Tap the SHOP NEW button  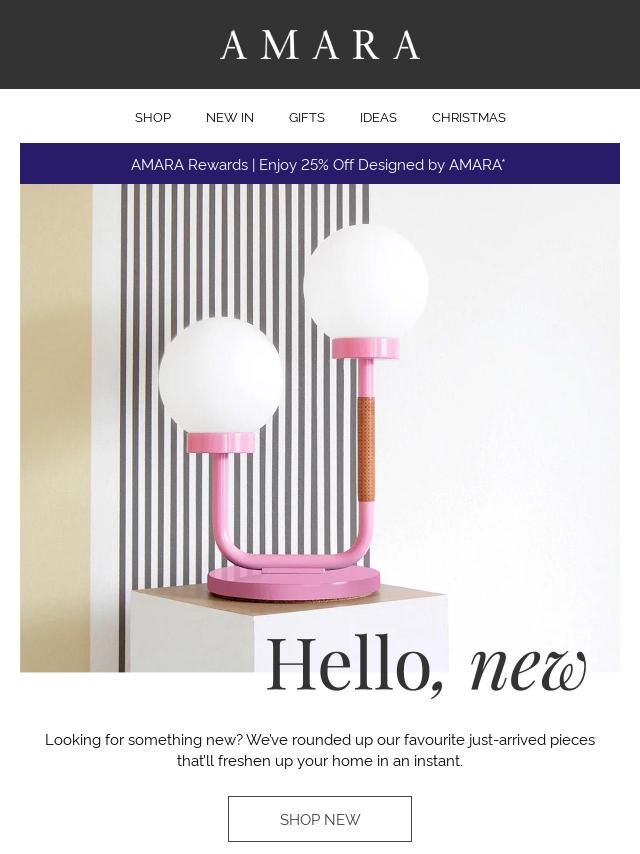pos(320,819)
